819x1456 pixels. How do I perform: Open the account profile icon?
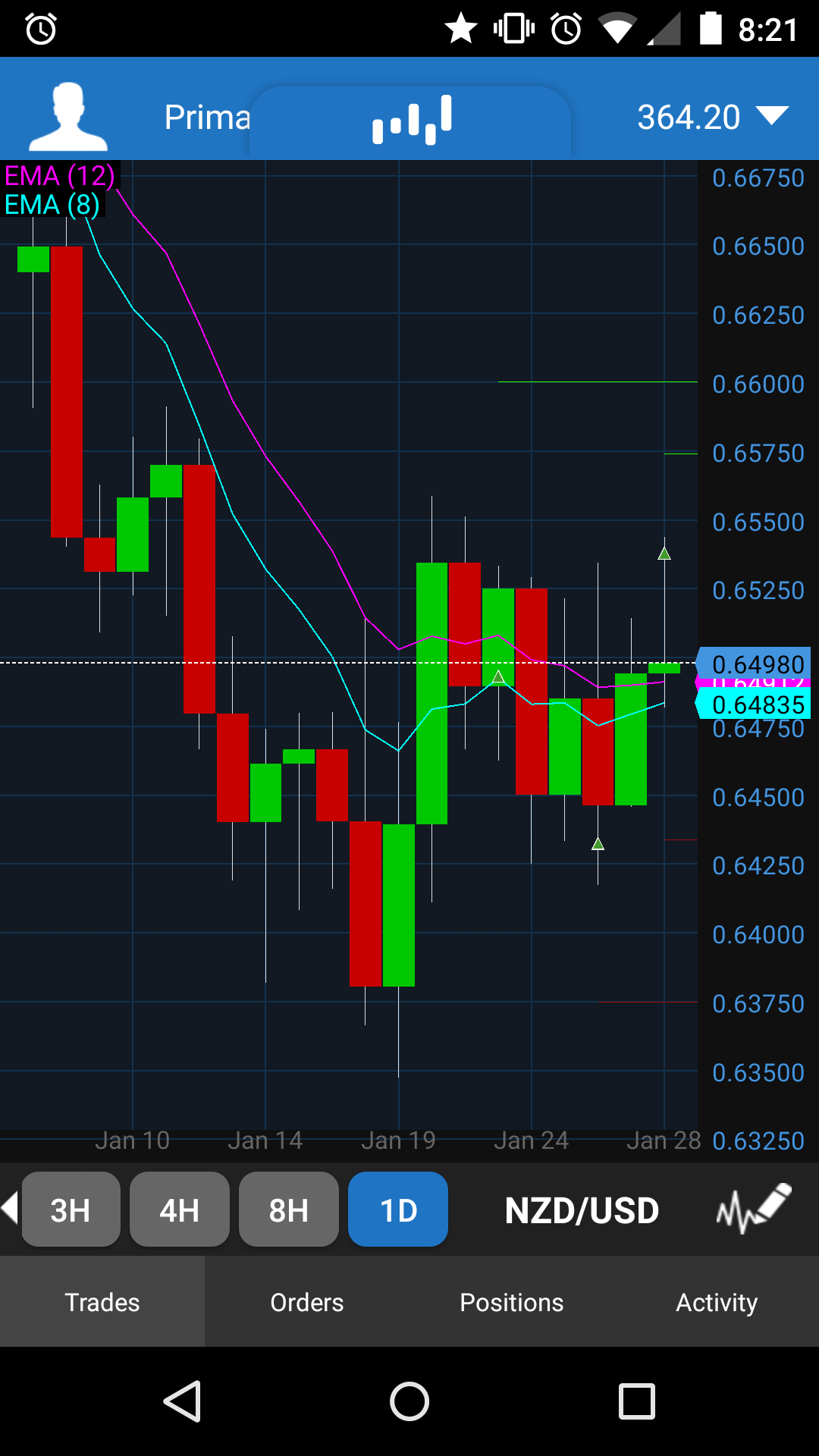[x=68, y=116]
